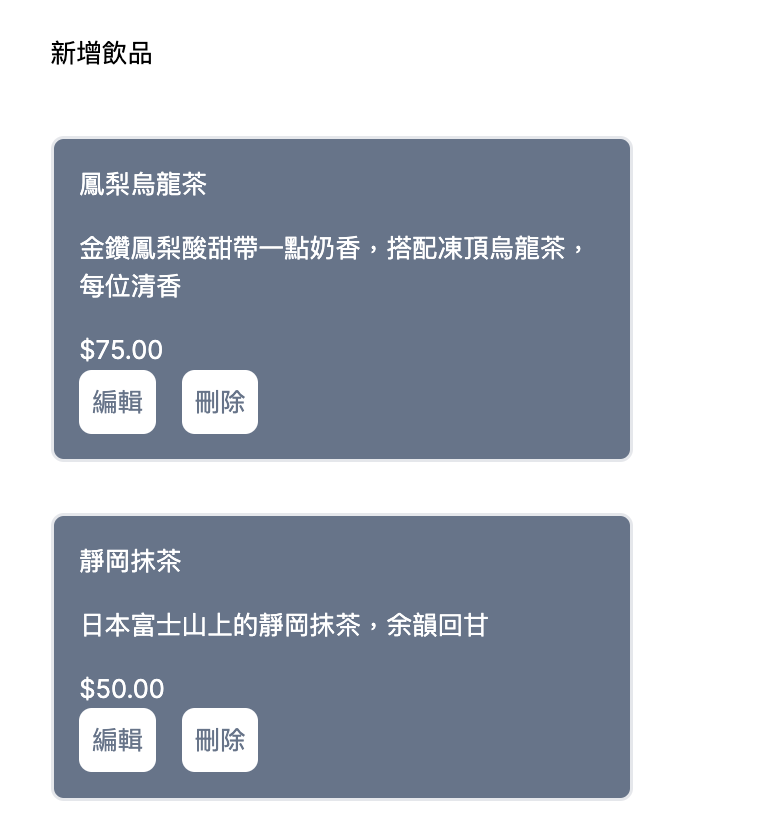
Task: Delete the 靜岡抹茶 drink
Action: (x=219, y=740)
